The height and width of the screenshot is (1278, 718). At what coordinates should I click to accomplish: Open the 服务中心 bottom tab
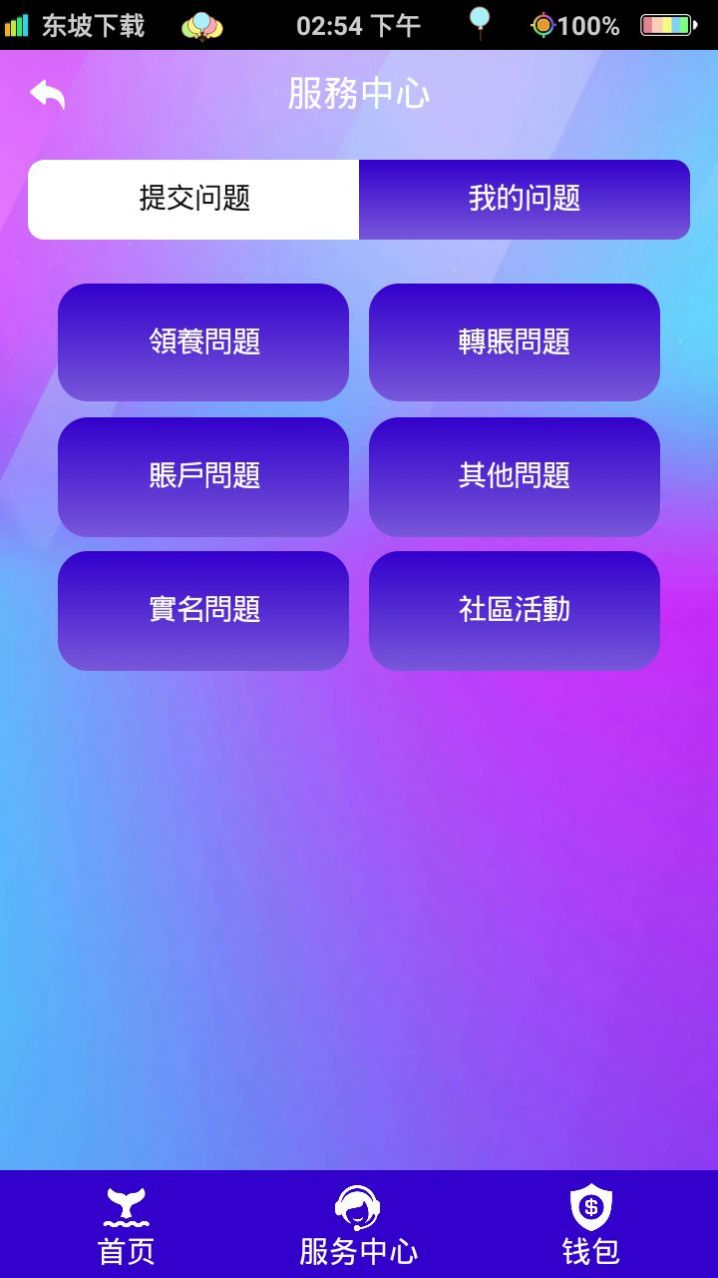358,1226
